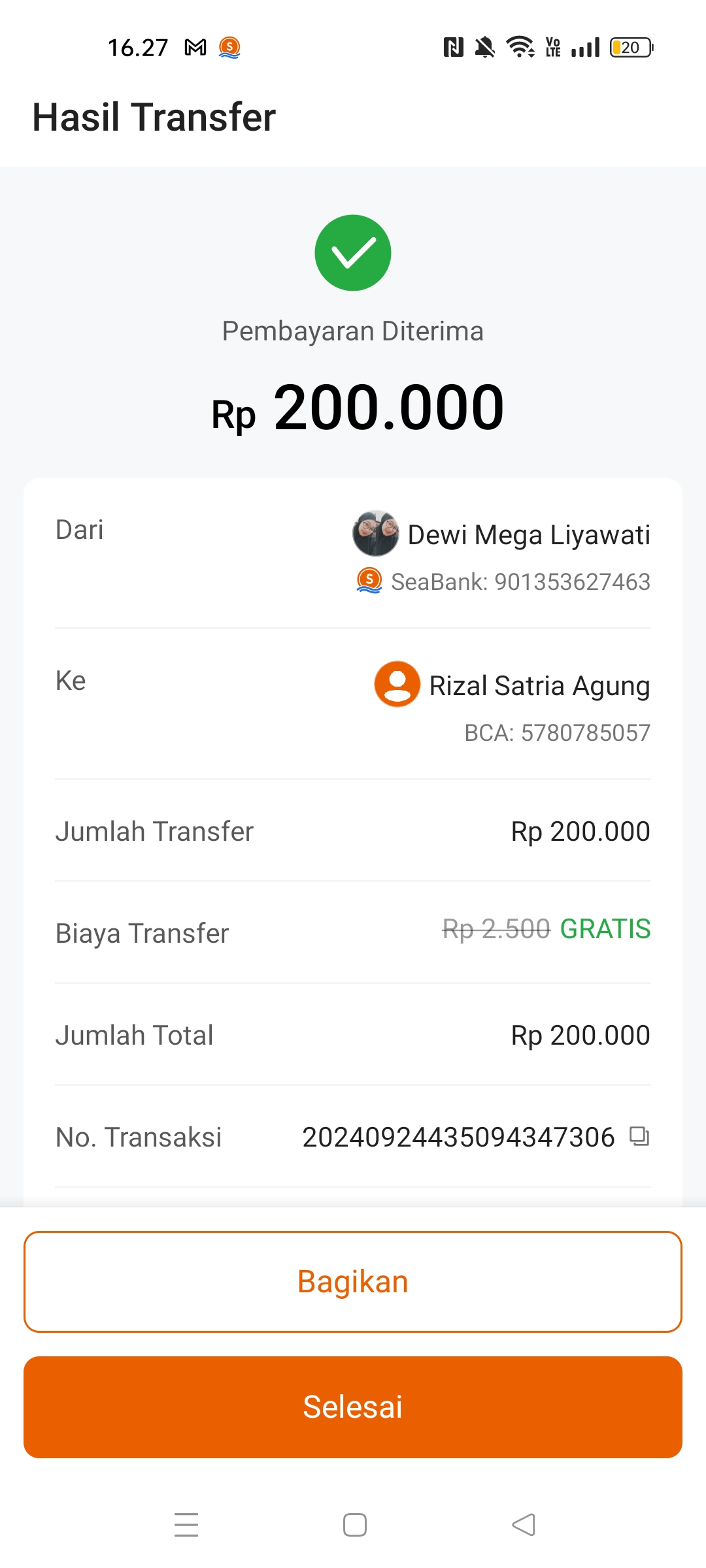Go back with the system back button
The height and width of the screenshot is (1568, 706).
coord(523,1525)
